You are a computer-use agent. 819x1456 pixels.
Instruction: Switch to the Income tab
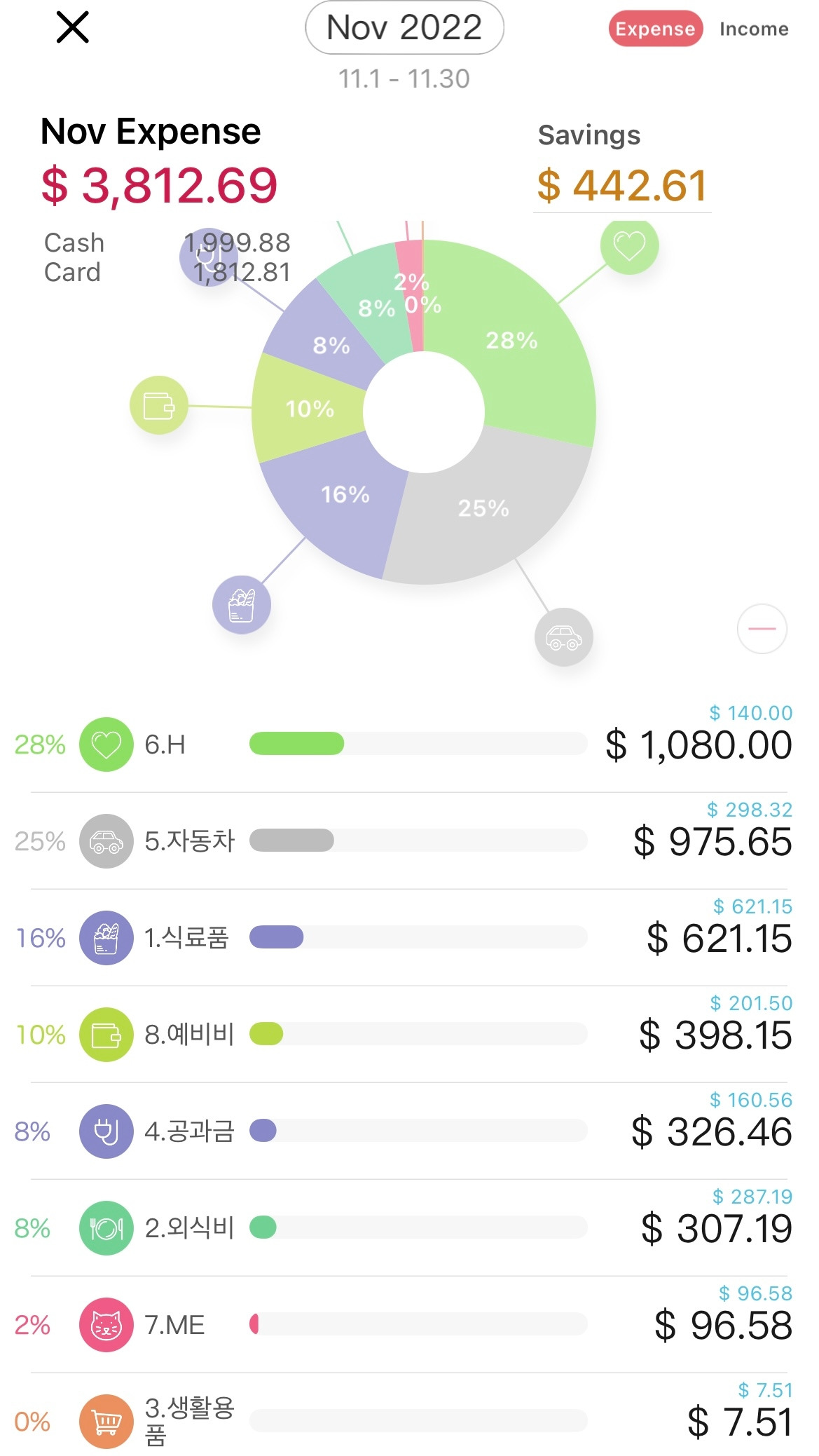753,29
